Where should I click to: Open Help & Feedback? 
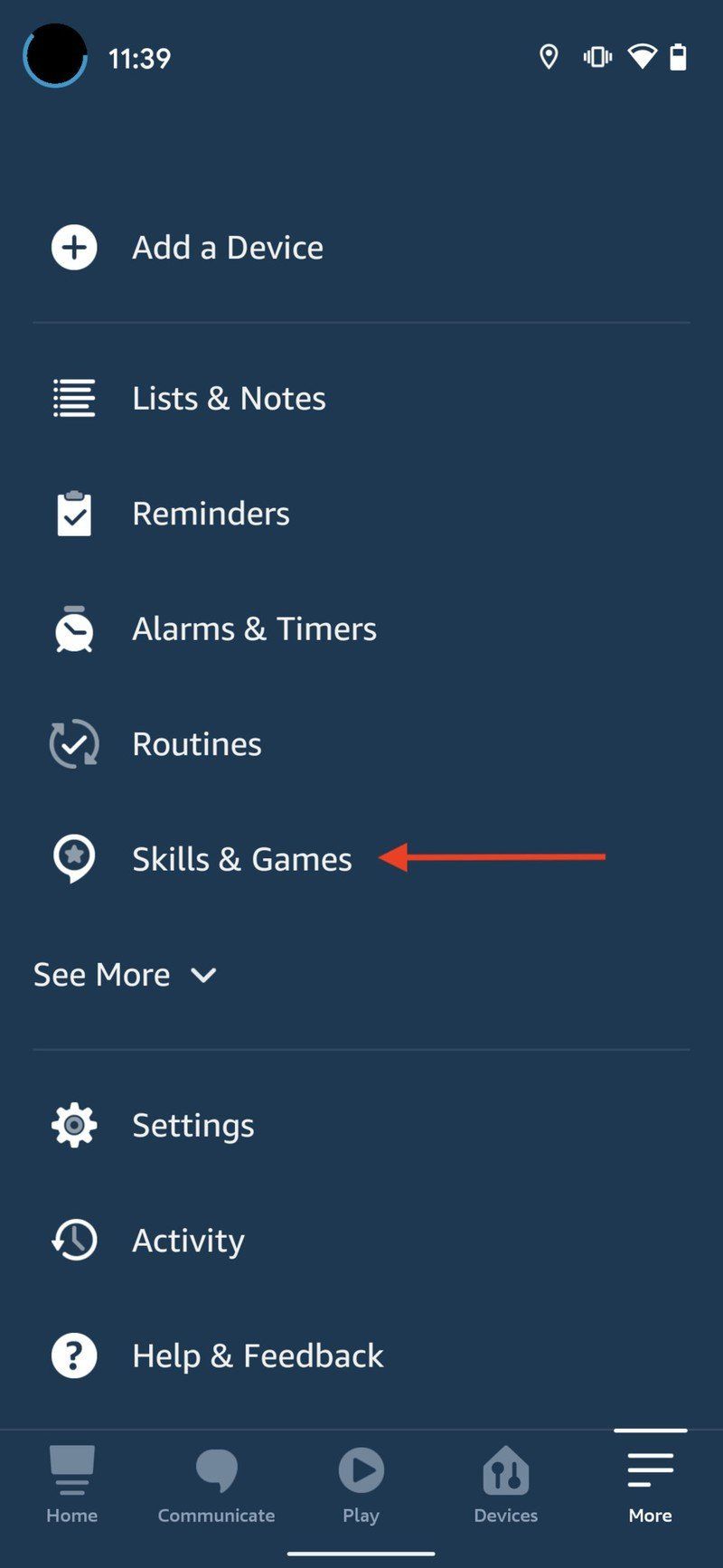(x=257, y=1356)
